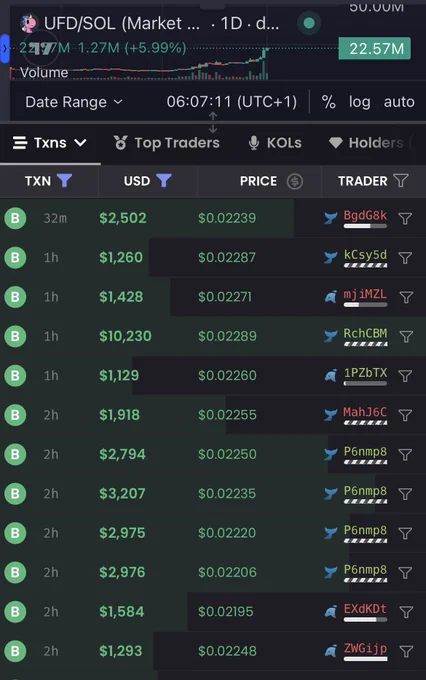Toggle the percent scale option
The image size is (426, 680).
[x=328, y=102]
